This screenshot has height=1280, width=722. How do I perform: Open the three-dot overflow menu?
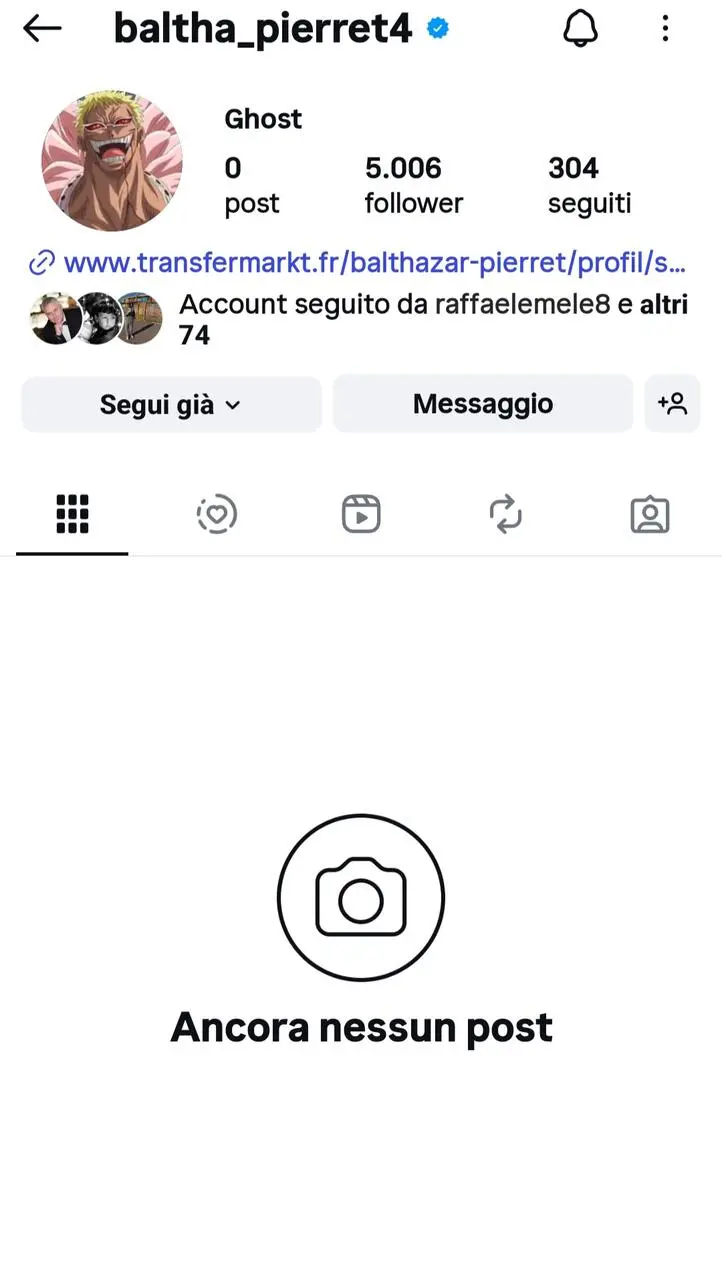(x=666, y=29)
